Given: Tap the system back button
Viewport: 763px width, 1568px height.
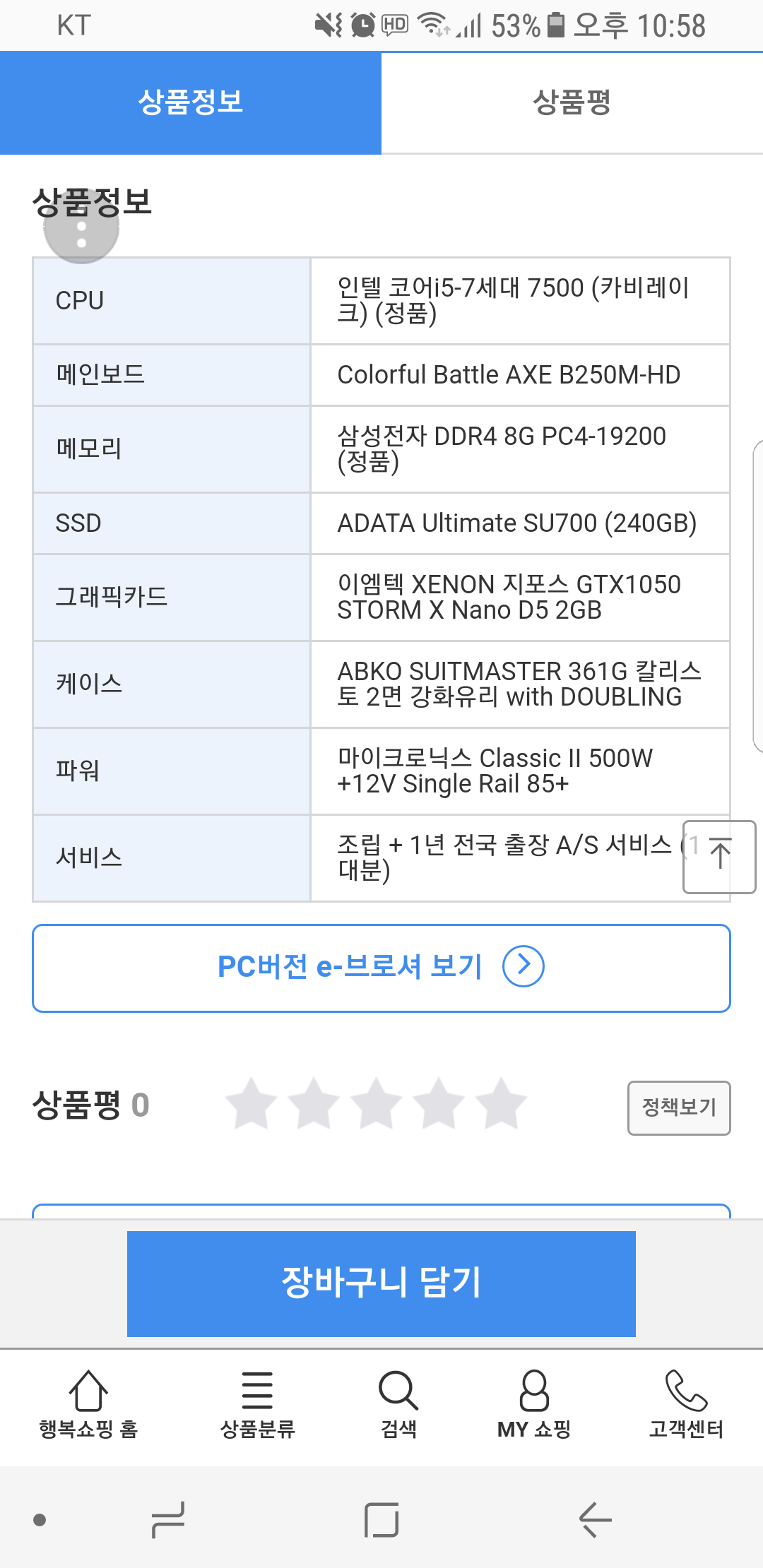Looking at the screenshot, I should pos(595,1520).
